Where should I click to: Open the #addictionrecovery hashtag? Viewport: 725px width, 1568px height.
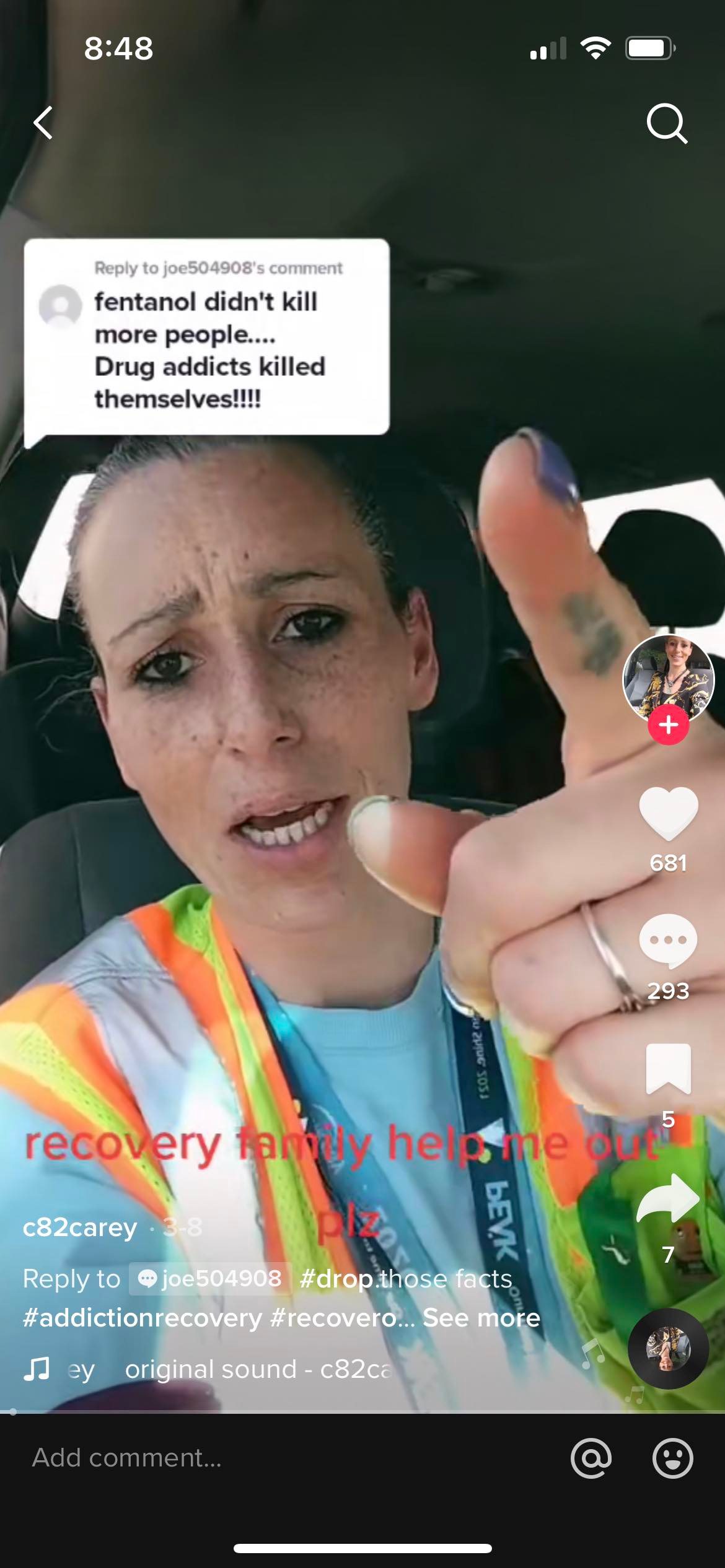click(x=143, y=1317)
